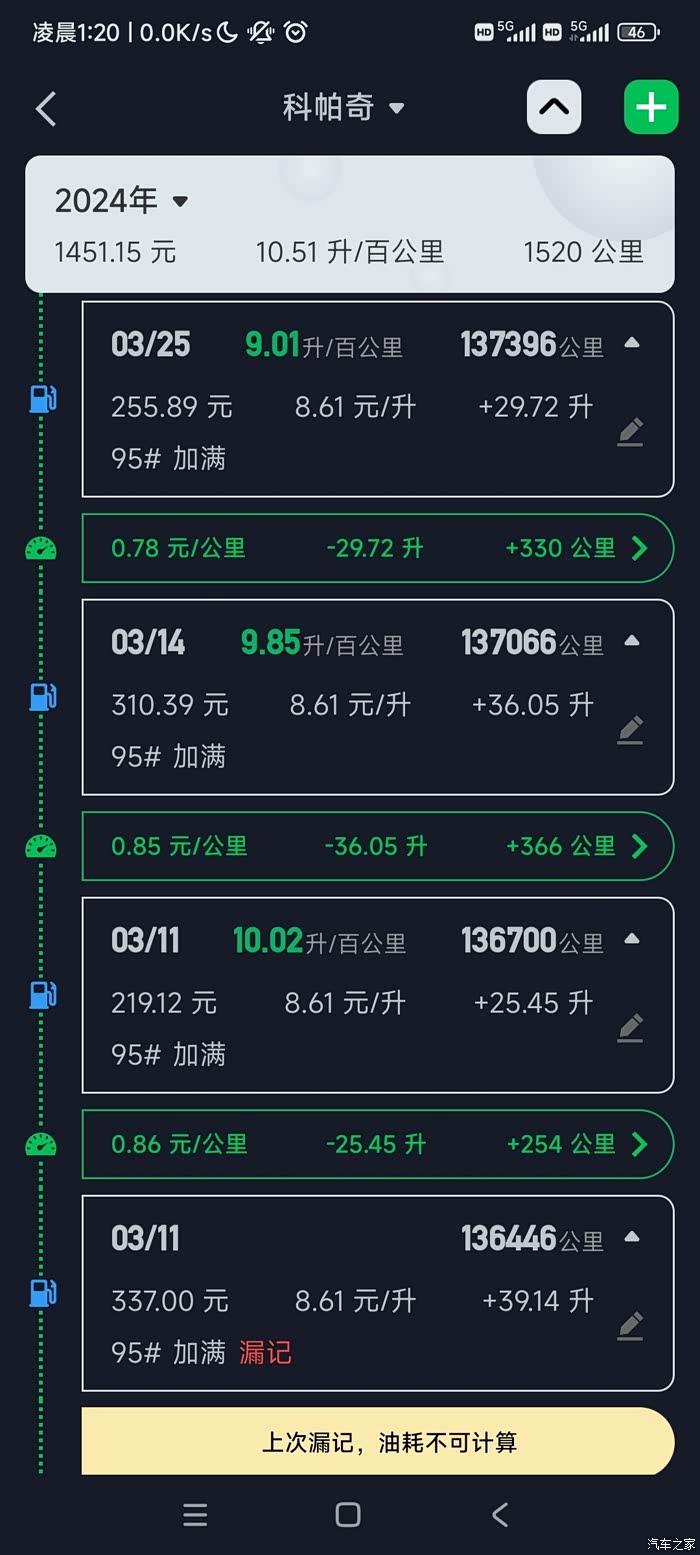Edit the 219.12 元 refuel record

tap(630, 1028)
